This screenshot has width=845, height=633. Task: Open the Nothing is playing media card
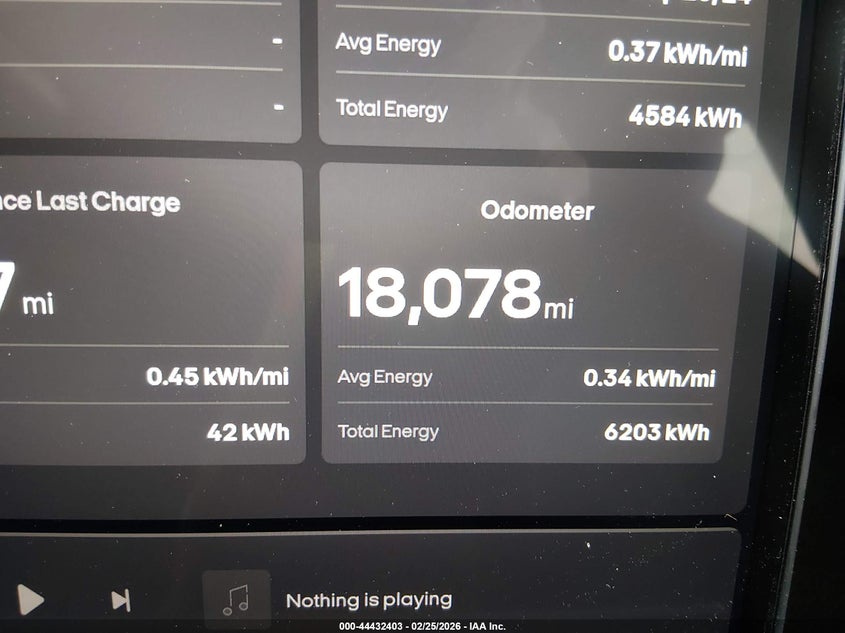[x=369, y=601]
